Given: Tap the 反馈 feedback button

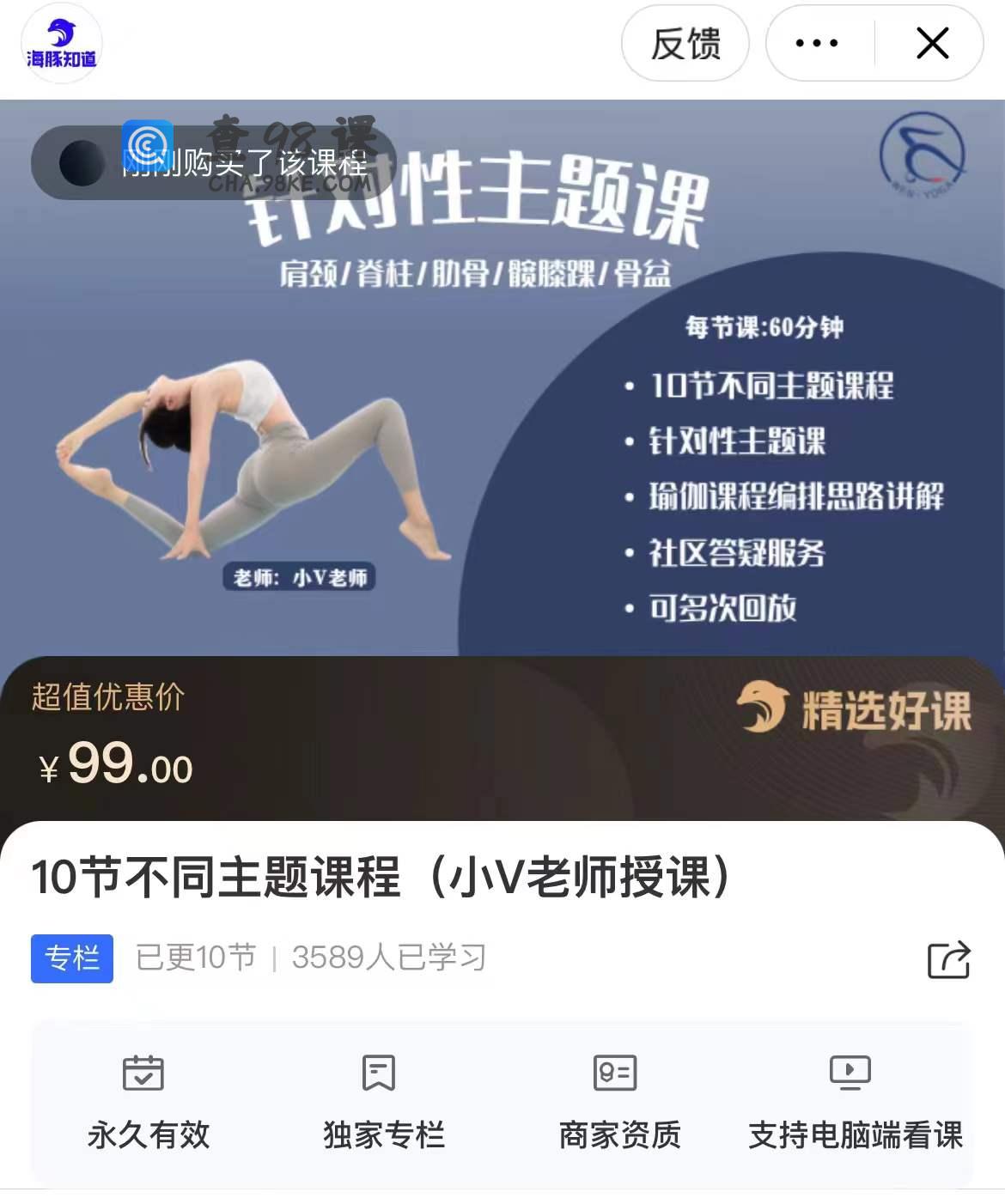Looking at the screenshot, I should pos(685,43).
